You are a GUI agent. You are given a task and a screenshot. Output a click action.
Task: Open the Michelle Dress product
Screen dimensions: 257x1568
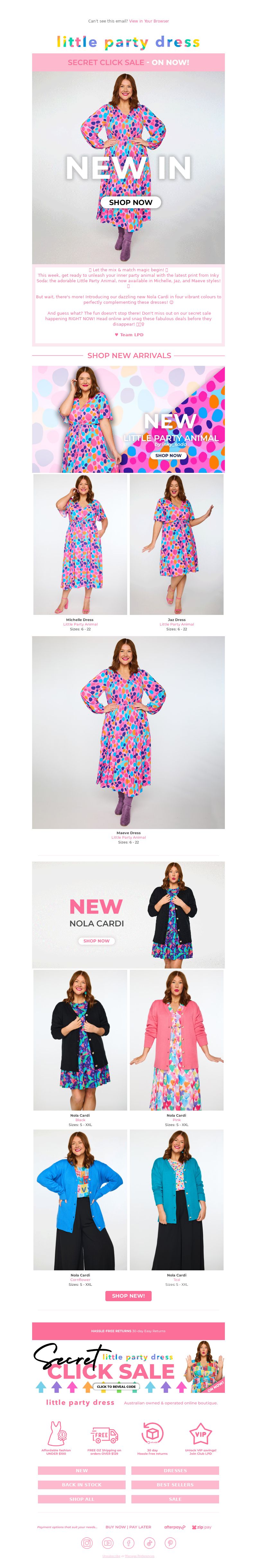(x=80, y=545)
